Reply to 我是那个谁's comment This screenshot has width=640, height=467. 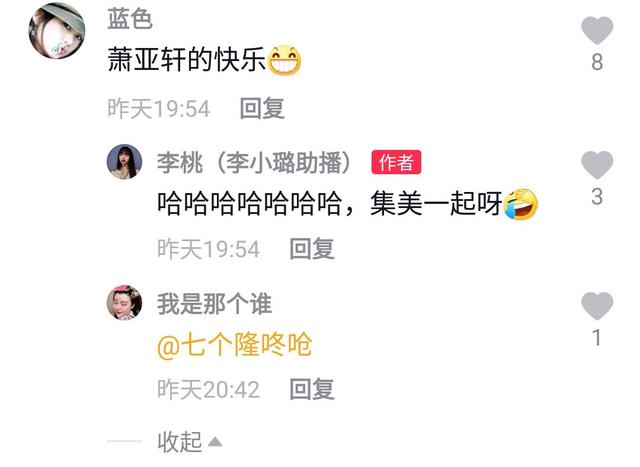click(x=312, y=389)
